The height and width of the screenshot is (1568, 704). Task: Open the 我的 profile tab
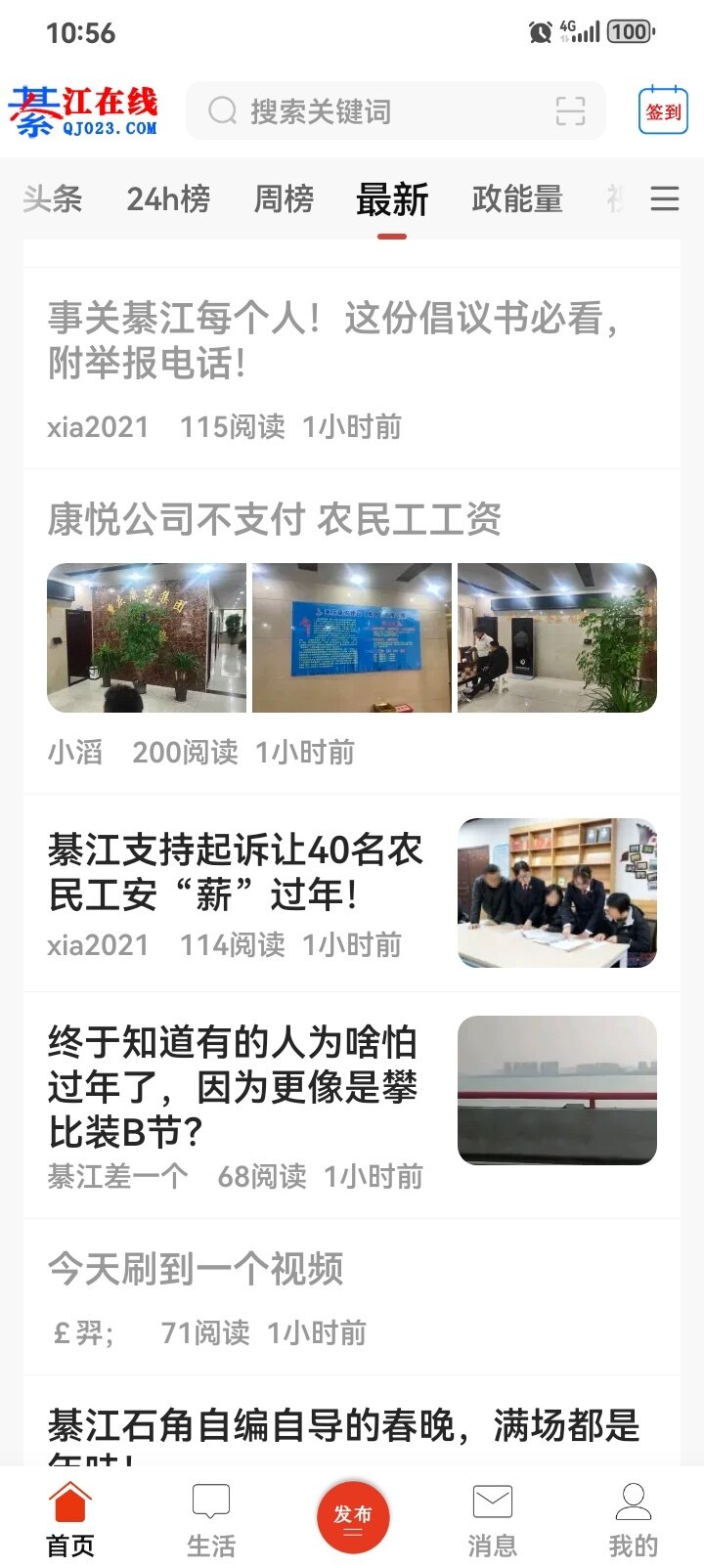pyautogui.click(x=633, y=1518)
